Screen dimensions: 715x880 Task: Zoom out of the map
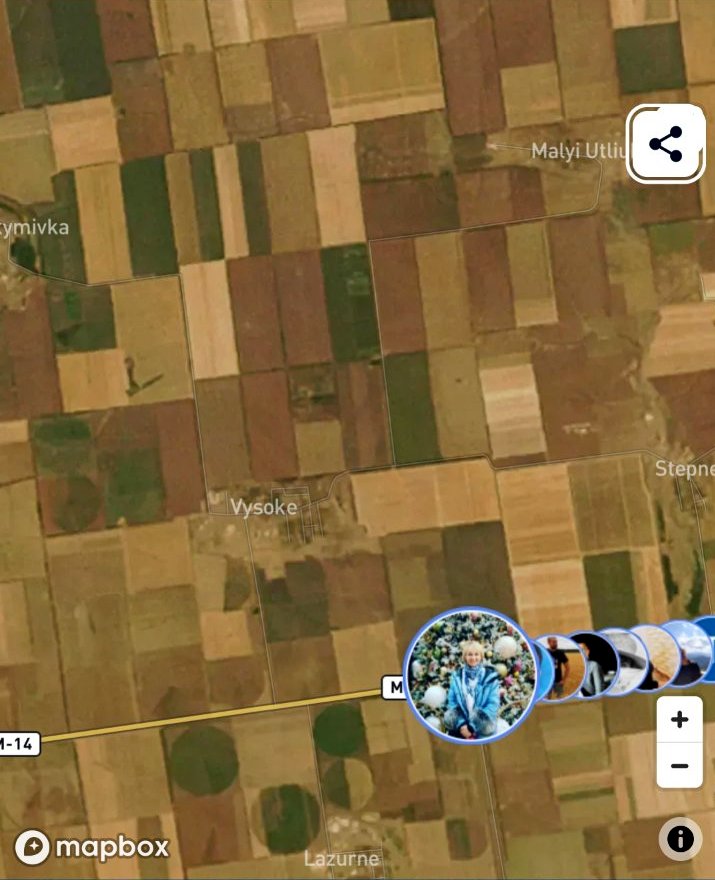(680, 766)
